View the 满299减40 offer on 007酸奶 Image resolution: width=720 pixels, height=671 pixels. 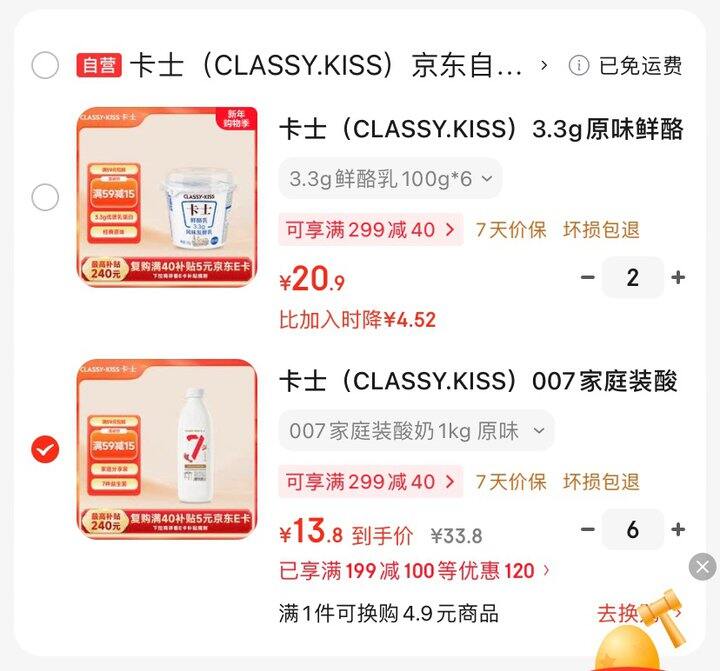(x=371, y=481)
